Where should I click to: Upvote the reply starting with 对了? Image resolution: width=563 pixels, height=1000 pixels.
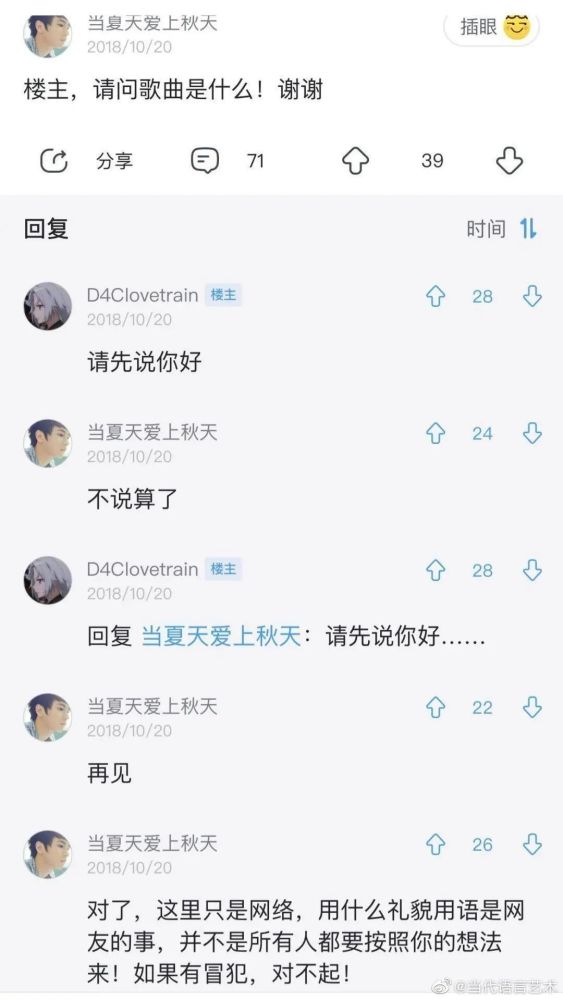pyautogui.click(x=435, y=844)
